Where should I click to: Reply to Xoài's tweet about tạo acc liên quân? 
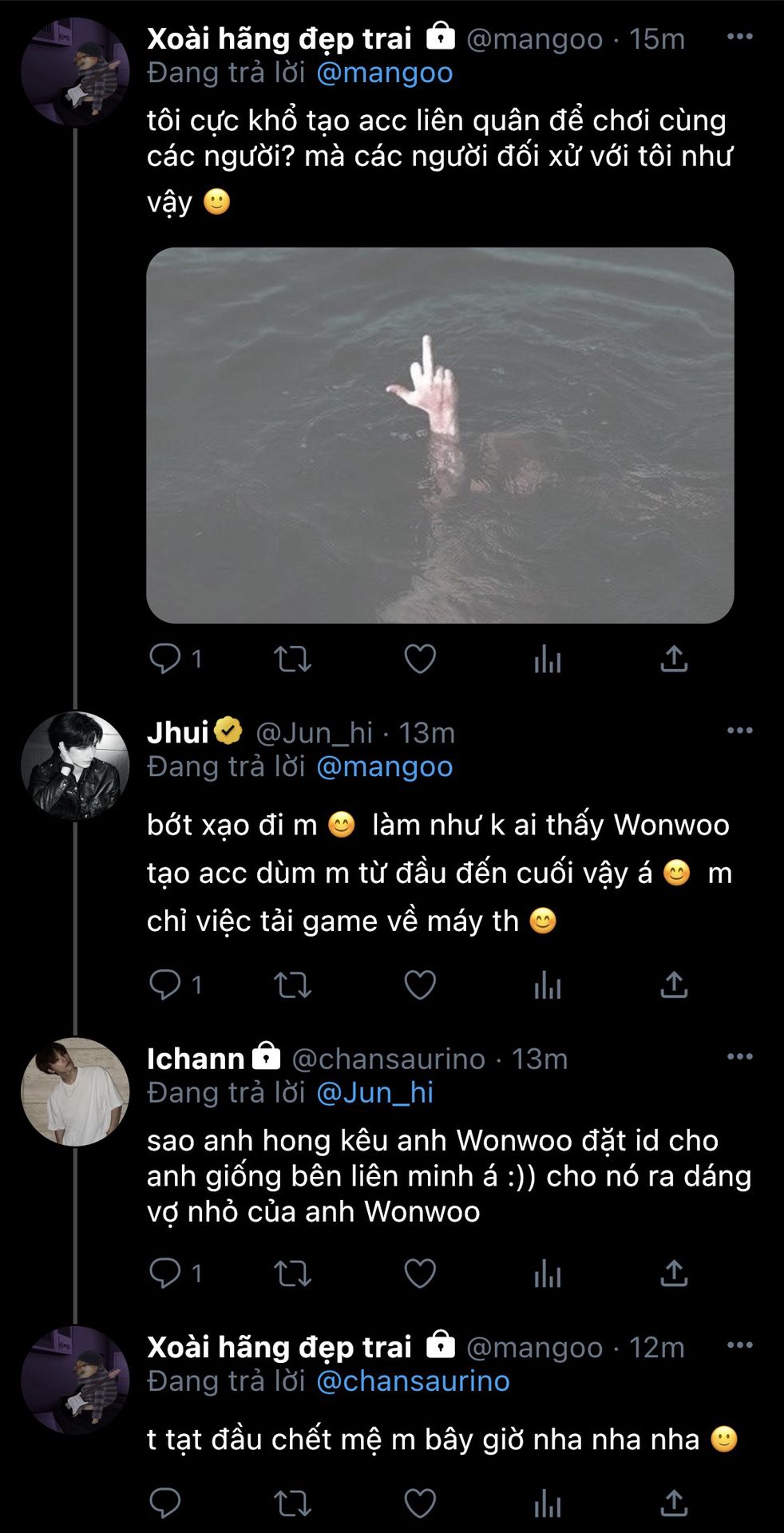click(165, 659)
